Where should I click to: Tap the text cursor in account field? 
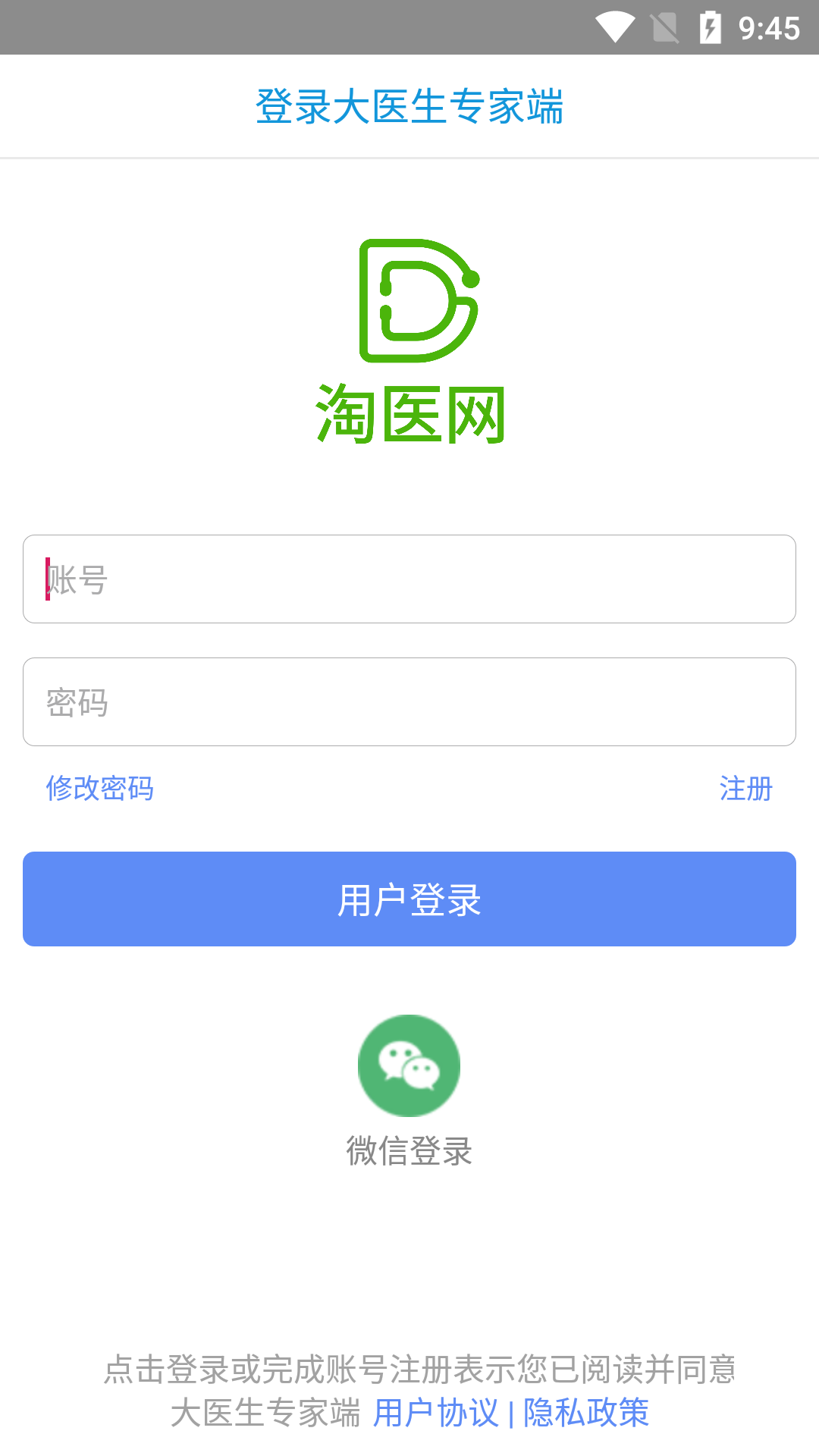(47, 579)
